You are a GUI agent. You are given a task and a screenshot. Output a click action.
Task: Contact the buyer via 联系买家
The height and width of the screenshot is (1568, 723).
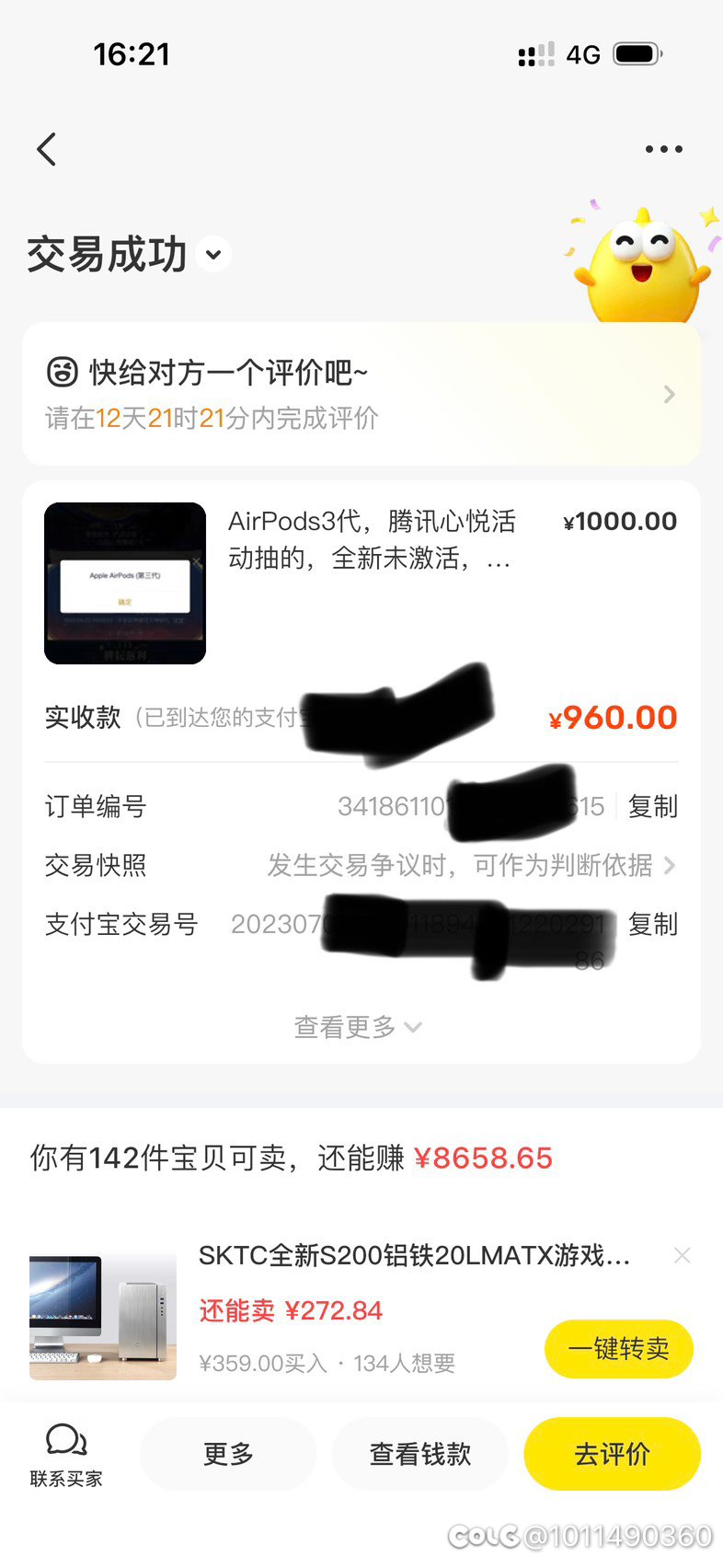(65, 1455)
